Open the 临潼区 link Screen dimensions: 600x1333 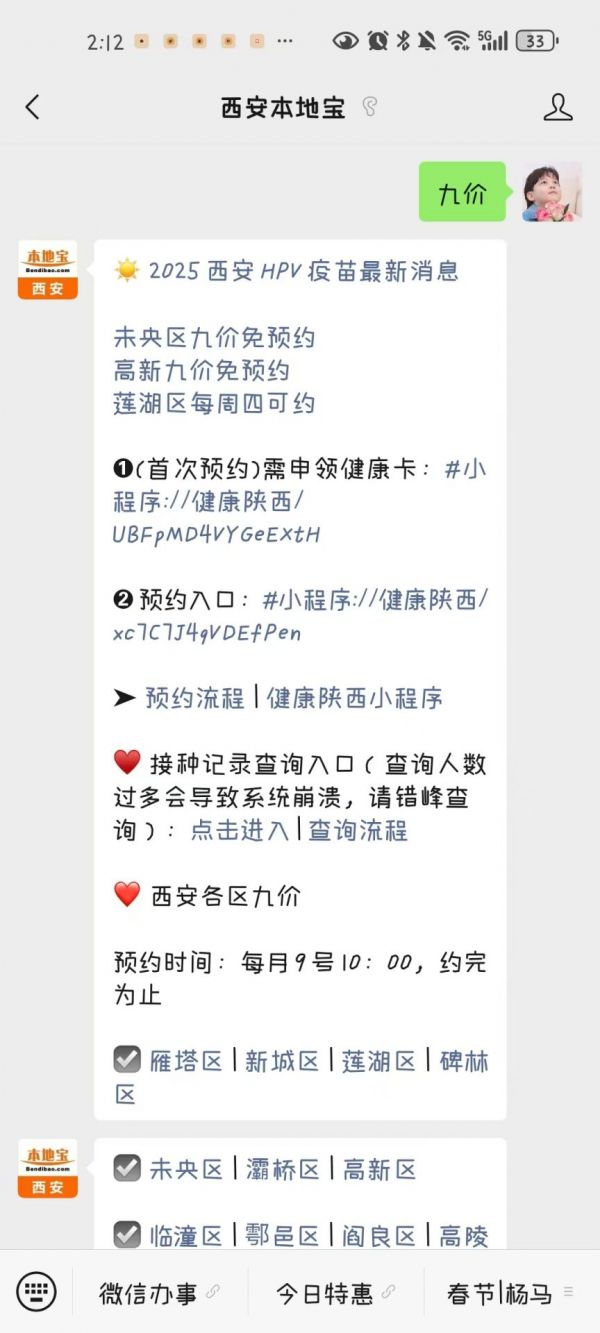(x=186, y=1236)
